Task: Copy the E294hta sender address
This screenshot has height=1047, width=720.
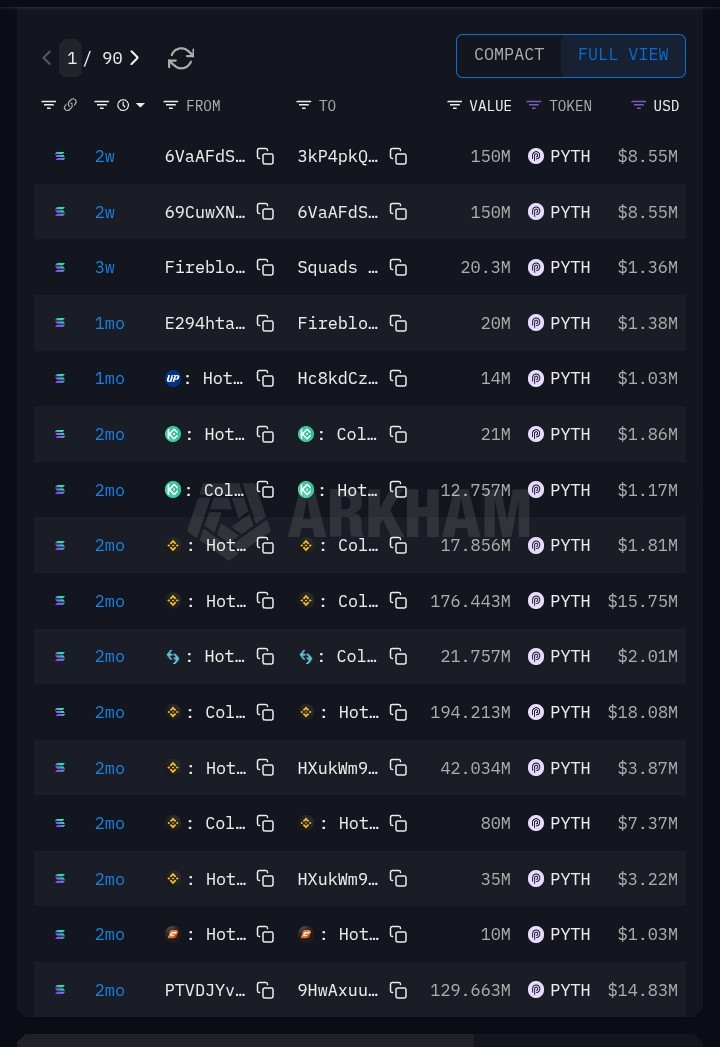Action: [x=265, y=323]
